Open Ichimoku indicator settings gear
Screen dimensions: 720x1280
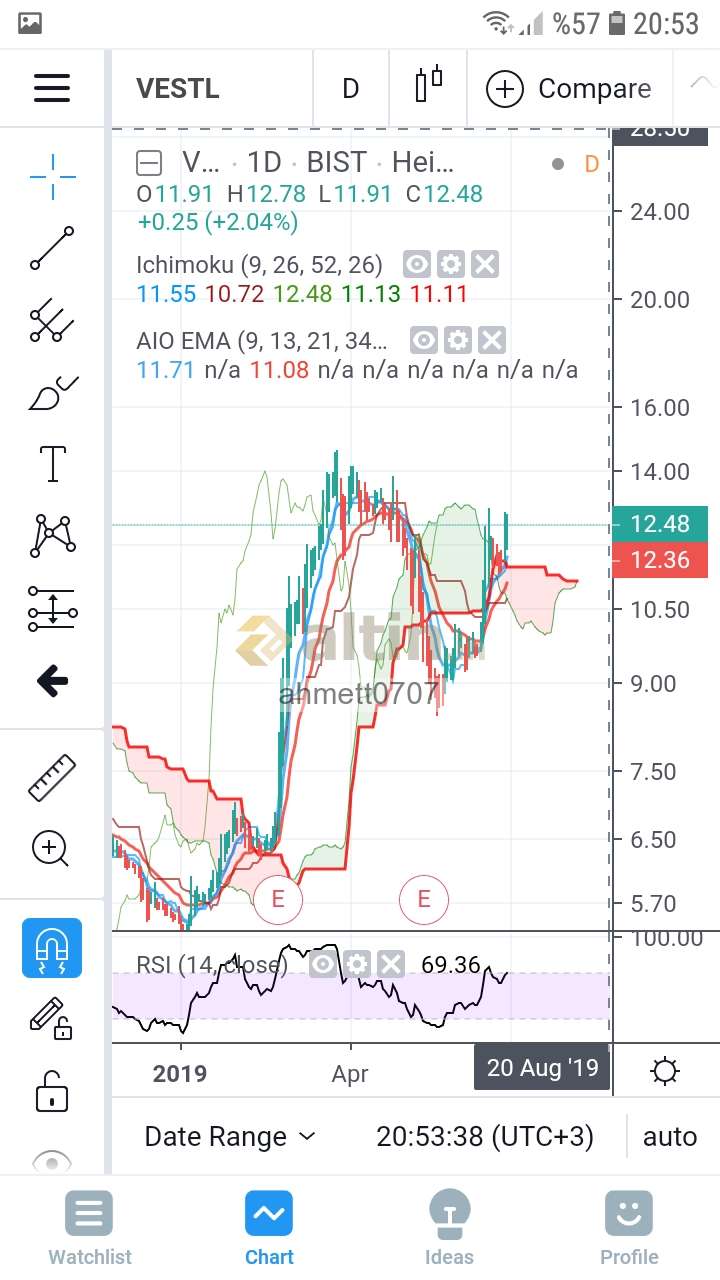coord(451,265)
